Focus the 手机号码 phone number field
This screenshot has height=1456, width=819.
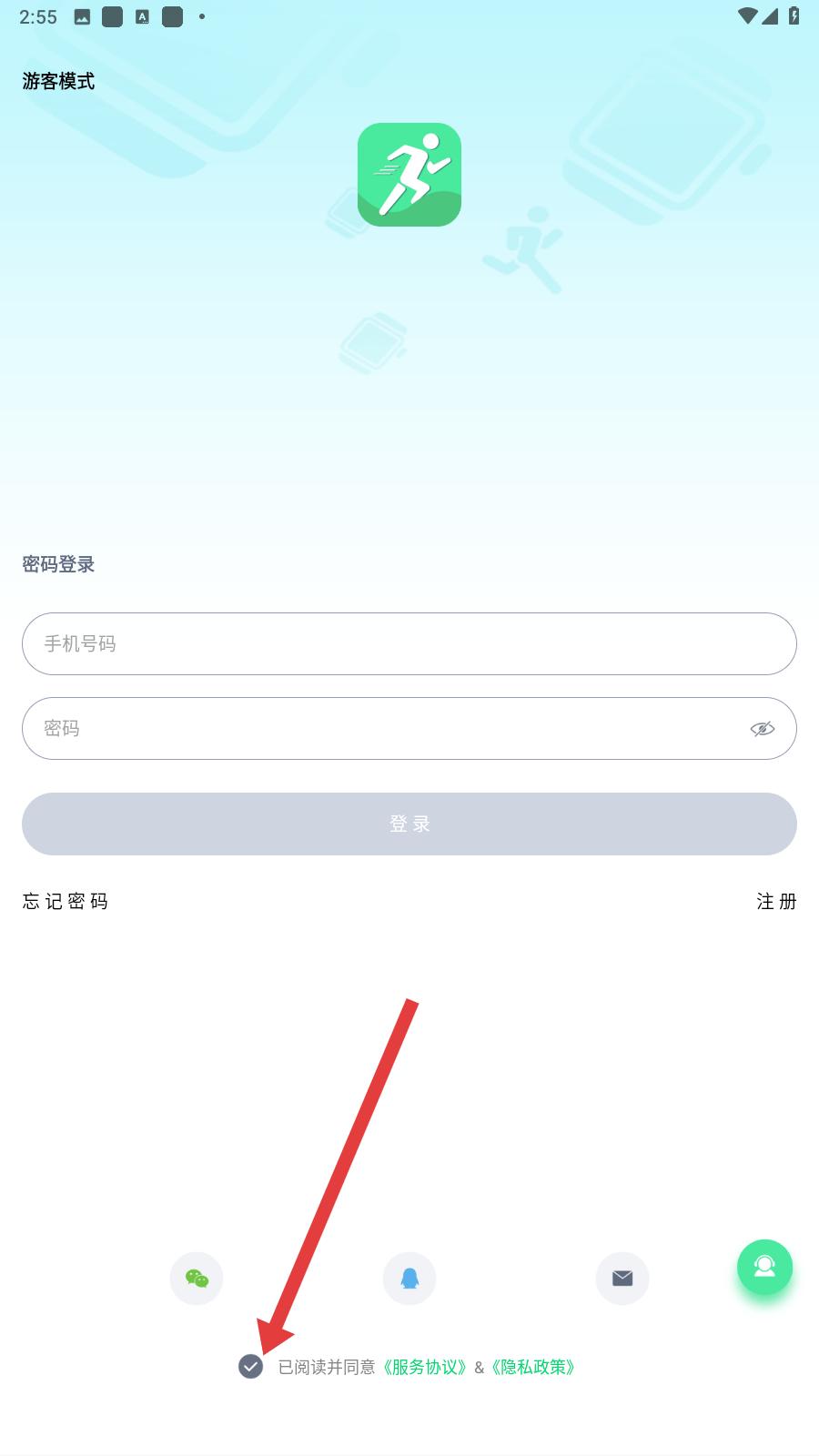409,643
